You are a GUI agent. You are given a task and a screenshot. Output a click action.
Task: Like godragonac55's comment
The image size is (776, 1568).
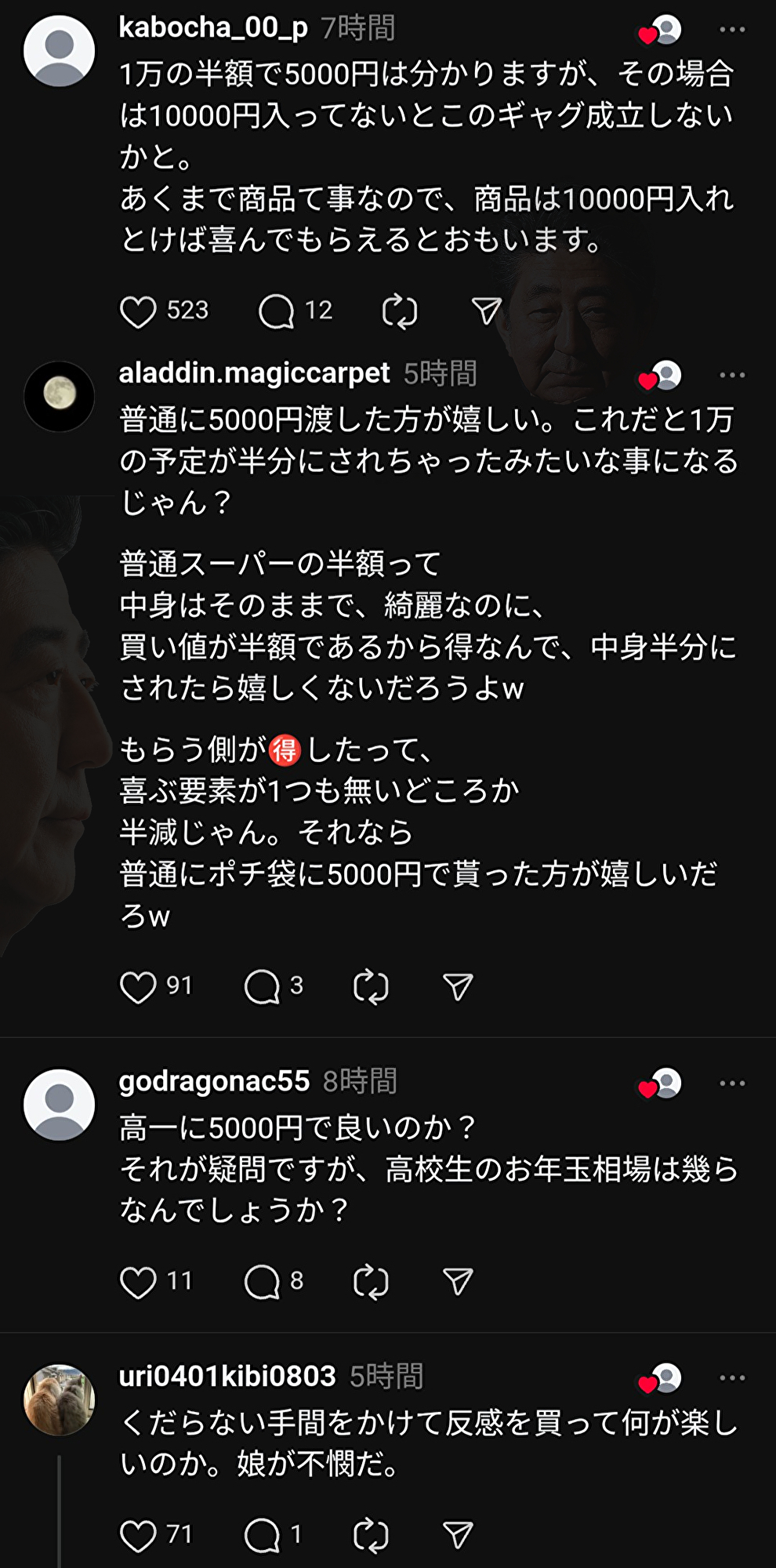138,1283
